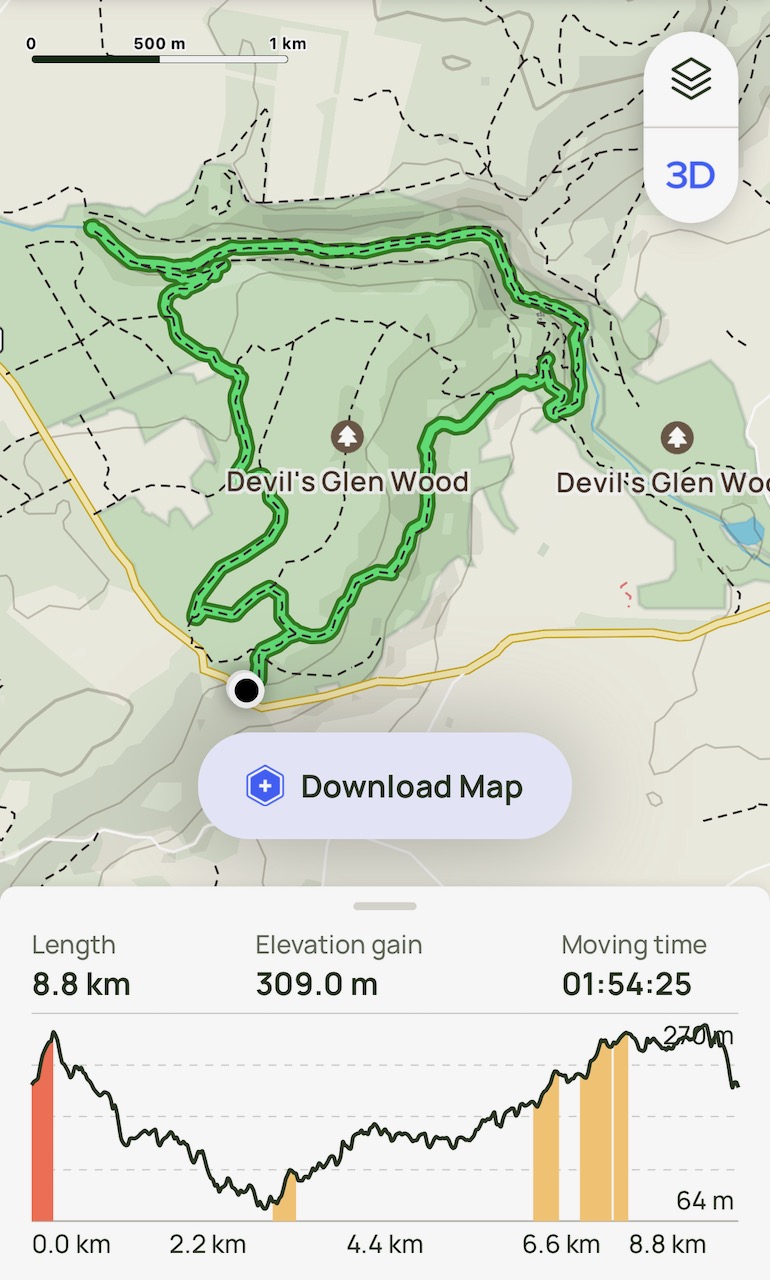770x1280 pixels.
Task: Select the route start point marker
Action: pos(245,690)
